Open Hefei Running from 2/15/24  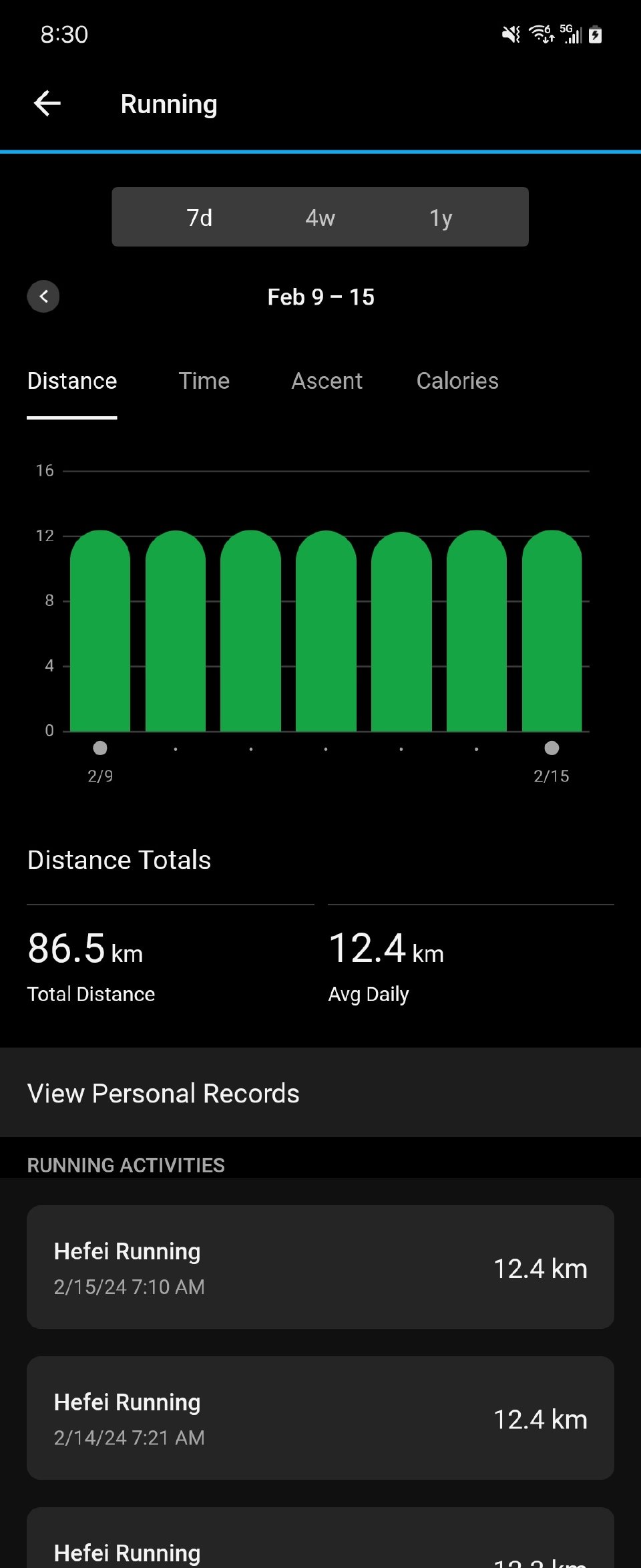(x=320, y=1267)
